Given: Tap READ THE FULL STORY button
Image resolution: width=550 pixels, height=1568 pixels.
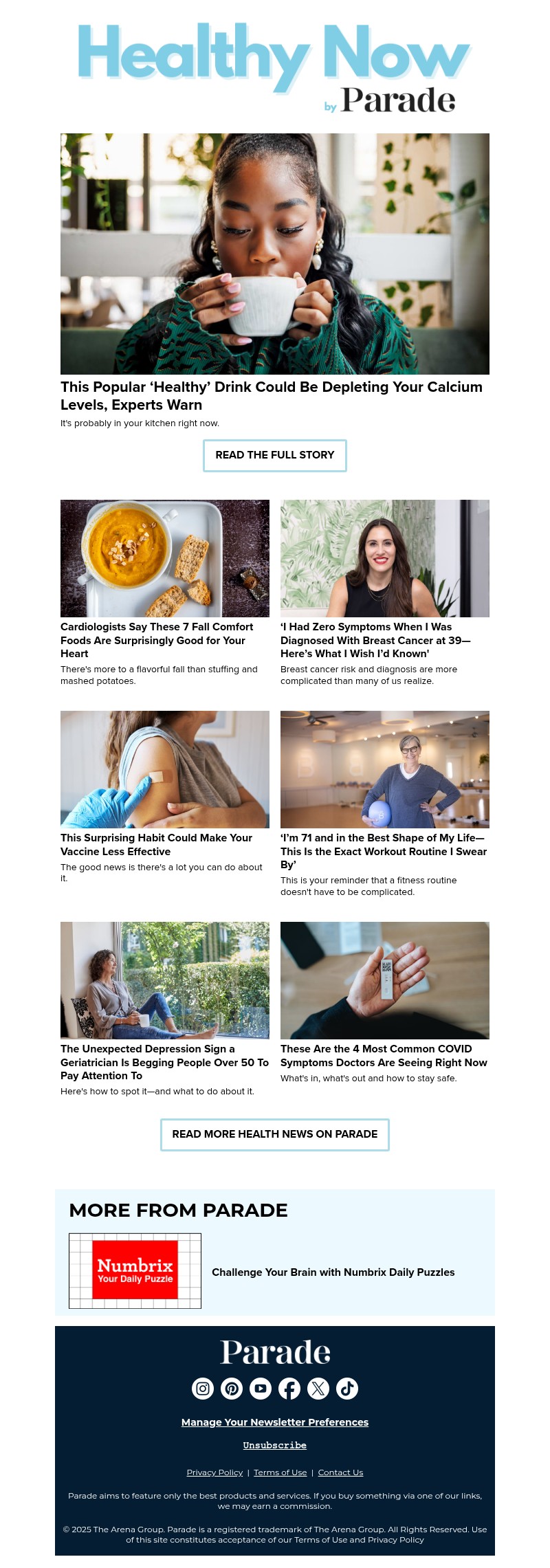Looking at the screenshot, I should tap(275, 455).
